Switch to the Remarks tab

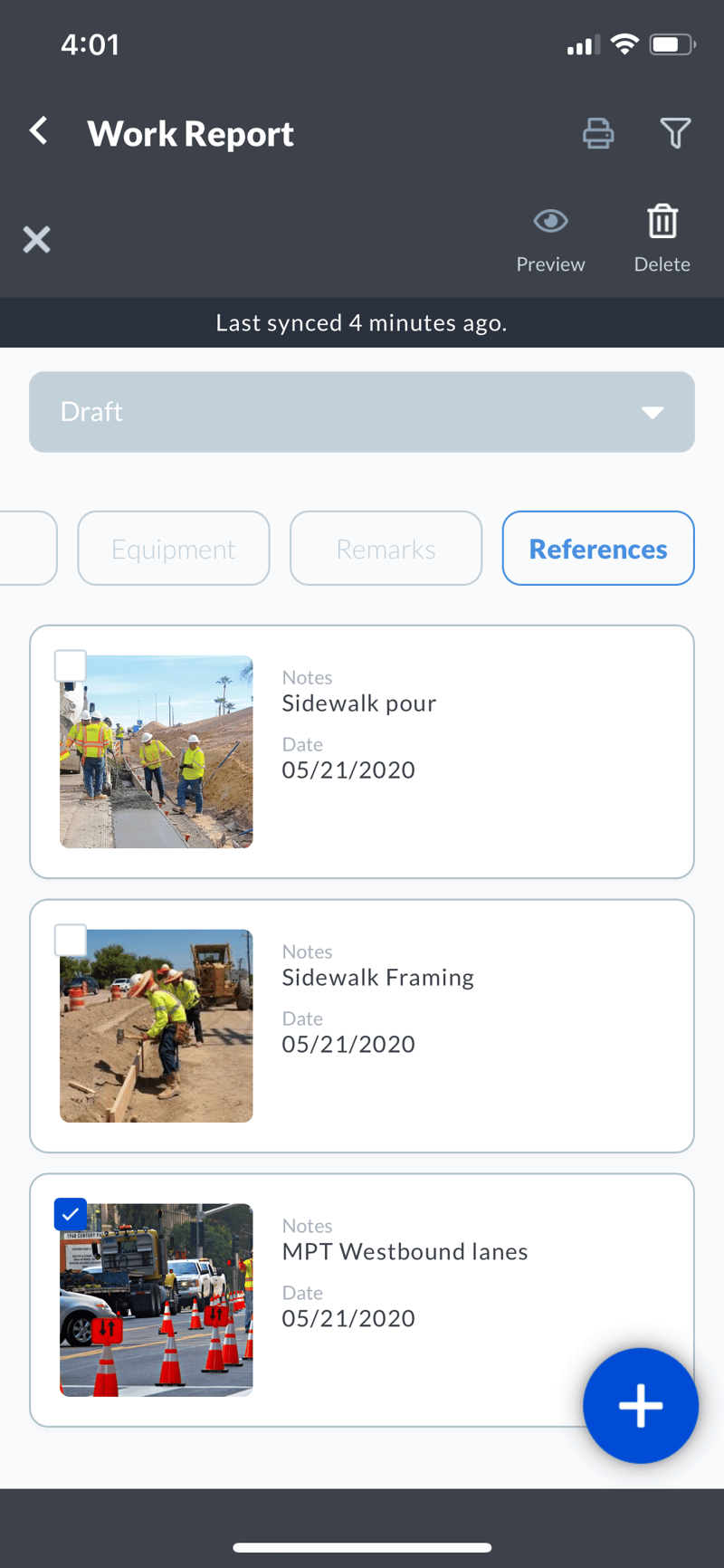point(386,548)
